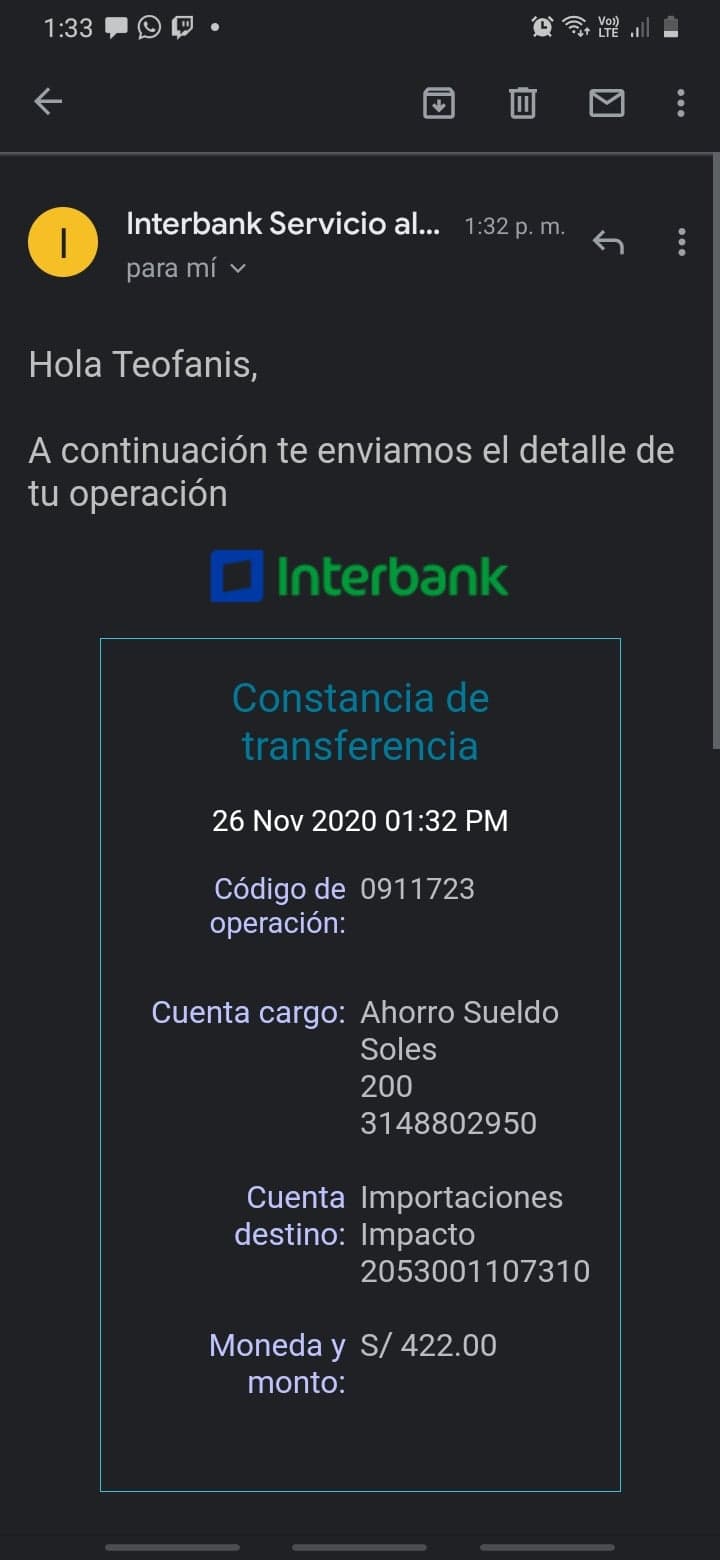Open message options next to reply arrow
The height and width of the screenshot is (1560, 720).
pyautogui.click(x=681, y=242)
